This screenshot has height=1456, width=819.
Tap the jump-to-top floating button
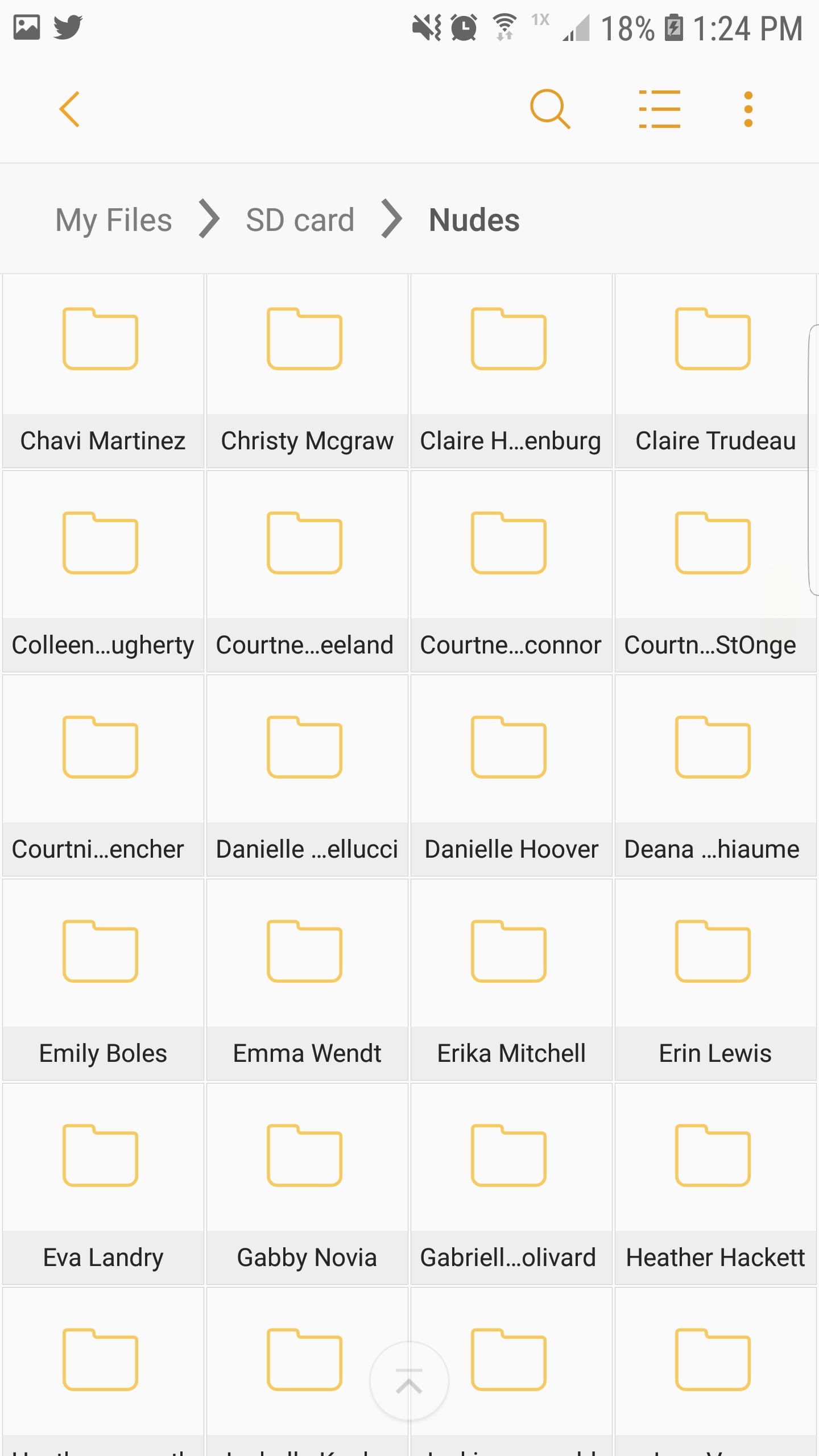click(x=409, y=1381)
